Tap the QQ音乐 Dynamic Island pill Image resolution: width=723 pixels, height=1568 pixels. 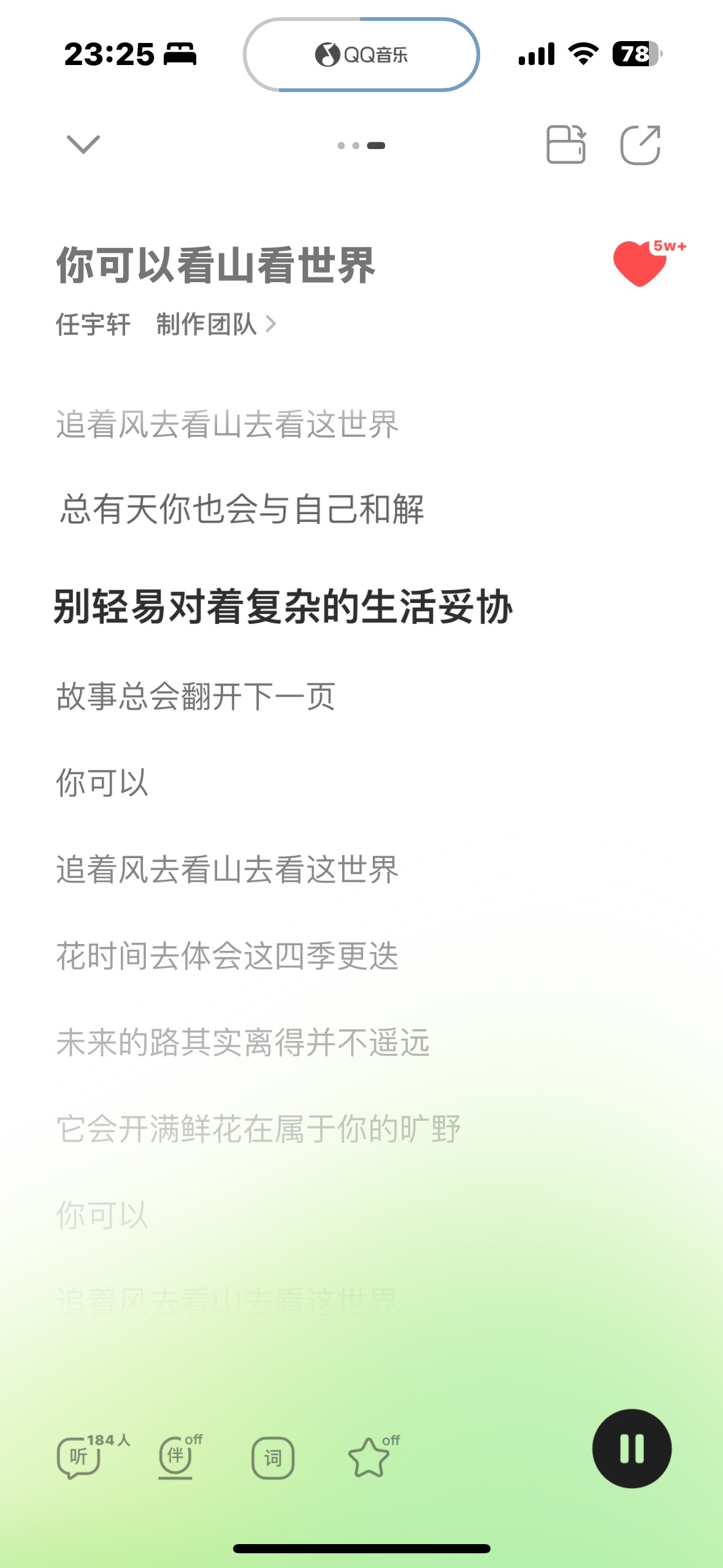(x=361, y=55)
